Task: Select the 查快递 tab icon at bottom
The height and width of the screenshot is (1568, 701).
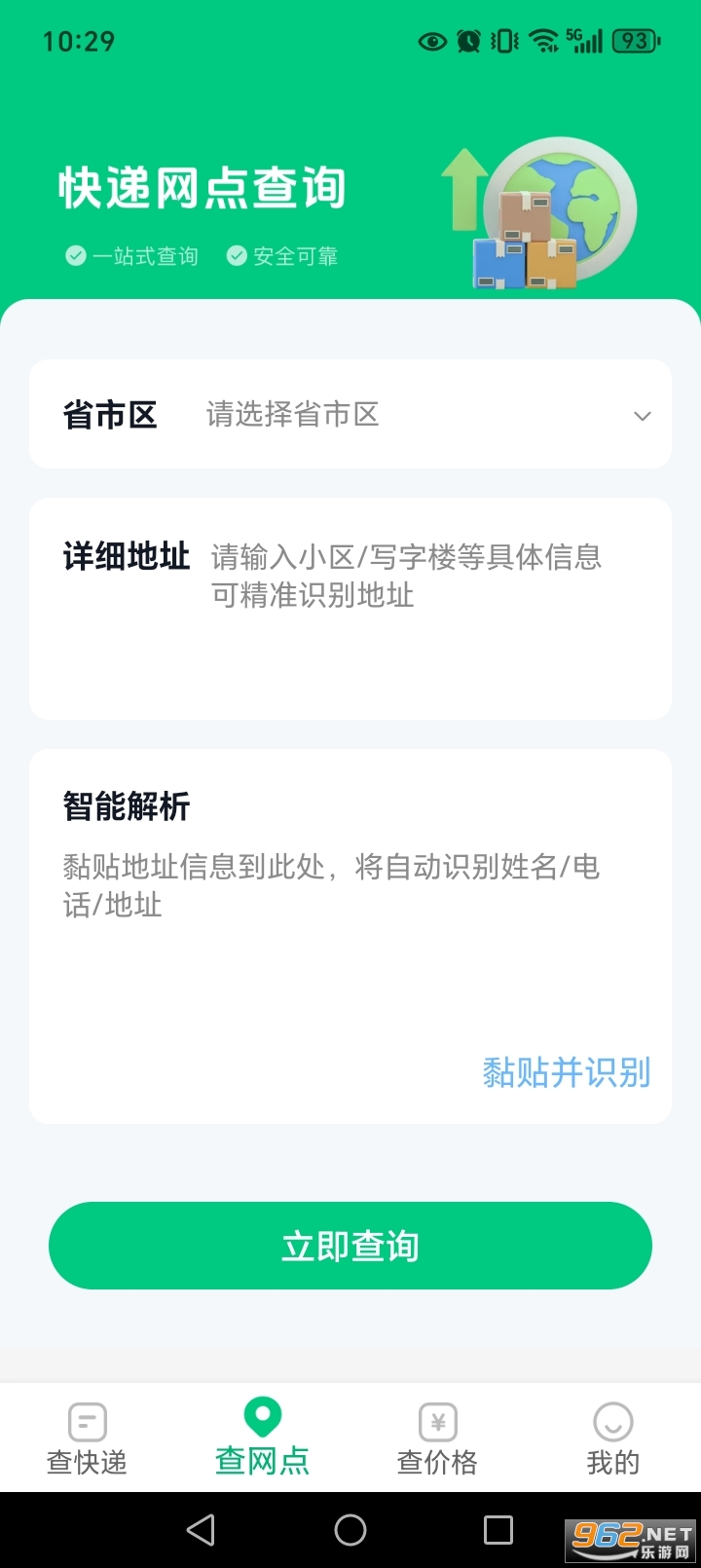Action: click(x=86, y=1422)
